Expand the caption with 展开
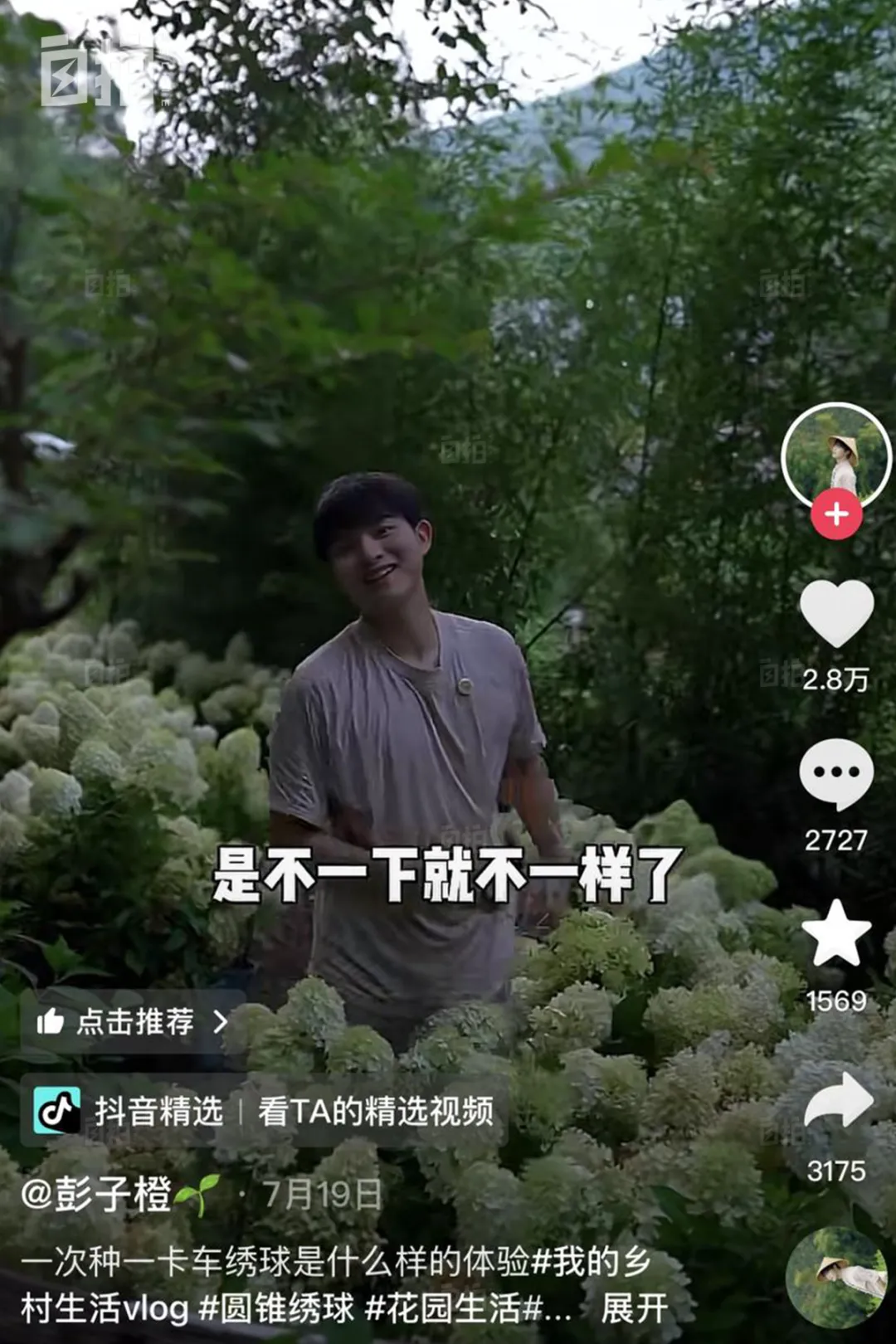896x1344 pixels. 634,1308
